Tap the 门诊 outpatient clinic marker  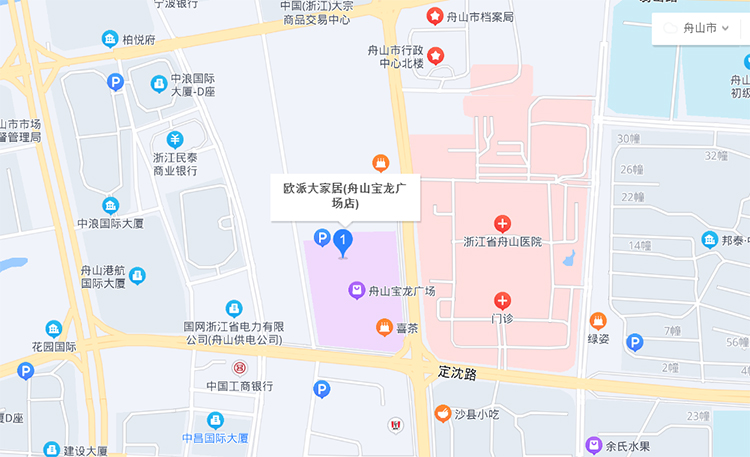(502, 300)
